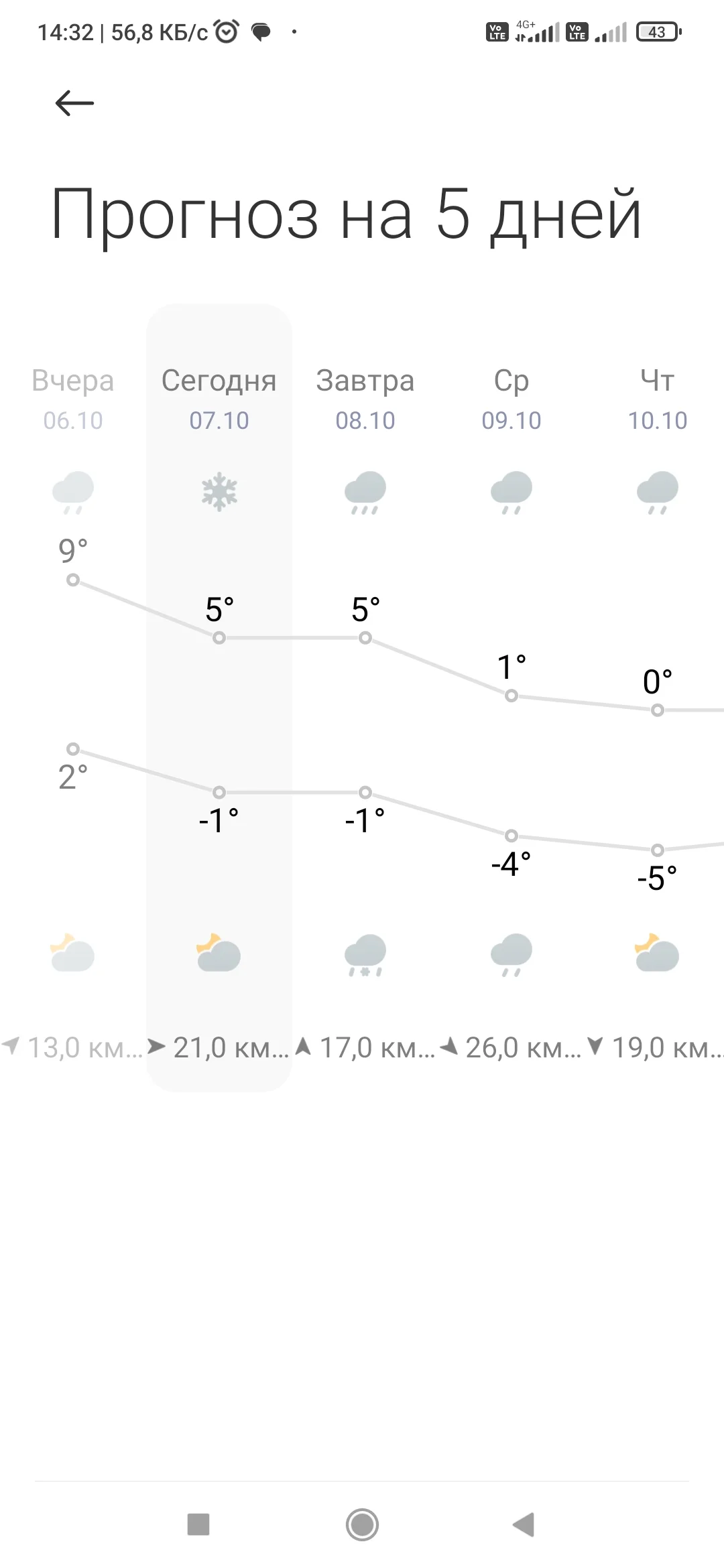Click the night snow cloud icon for Завтра

pos(364,955)
